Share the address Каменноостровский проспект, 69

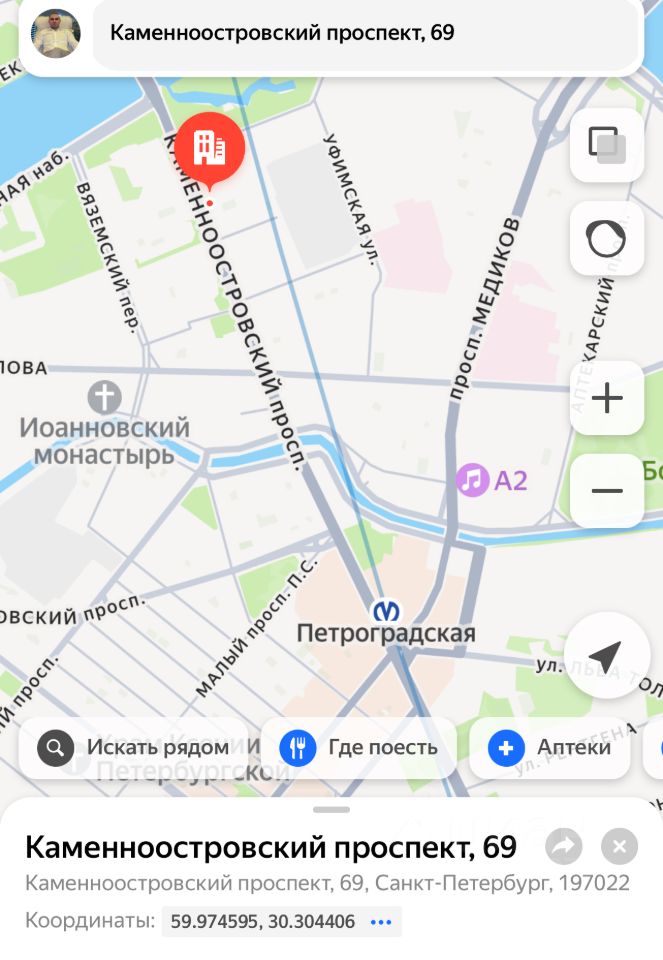coord(564,848)
